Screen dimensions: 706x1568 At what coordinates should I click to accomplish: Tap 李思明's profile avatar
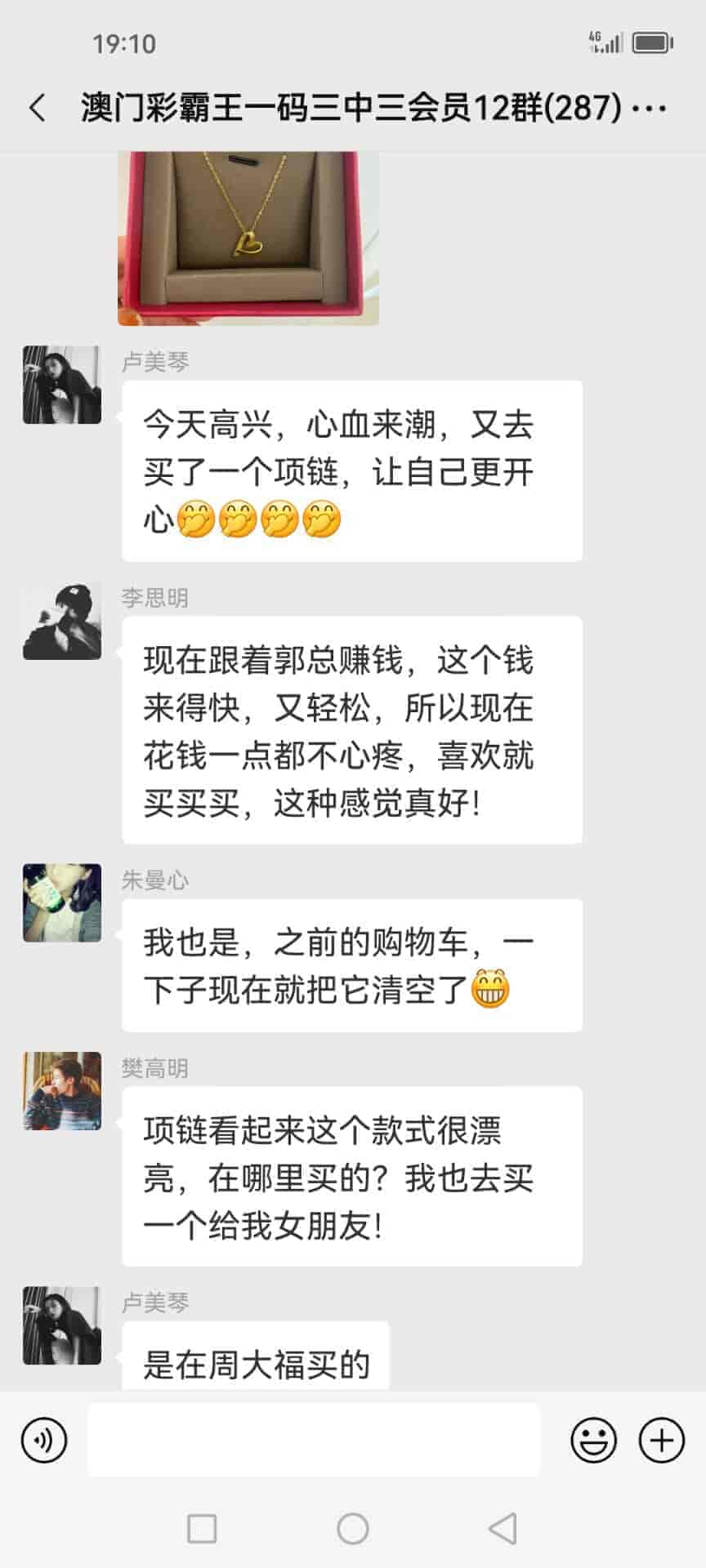click(x=62, y=621)
